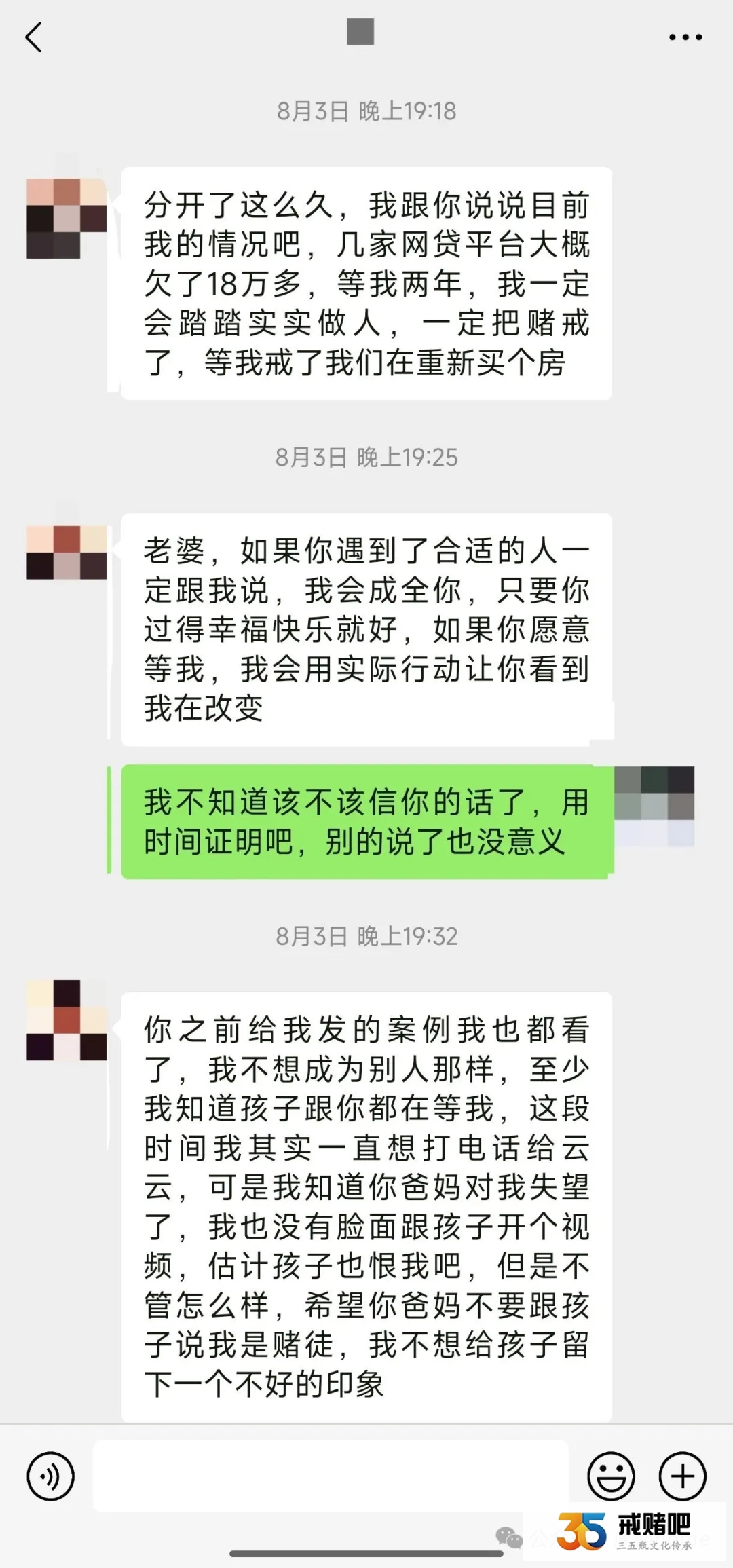Open the plus attachment menu
The width and height of the screenshot is (733, 1568).
coord(682,1476)
